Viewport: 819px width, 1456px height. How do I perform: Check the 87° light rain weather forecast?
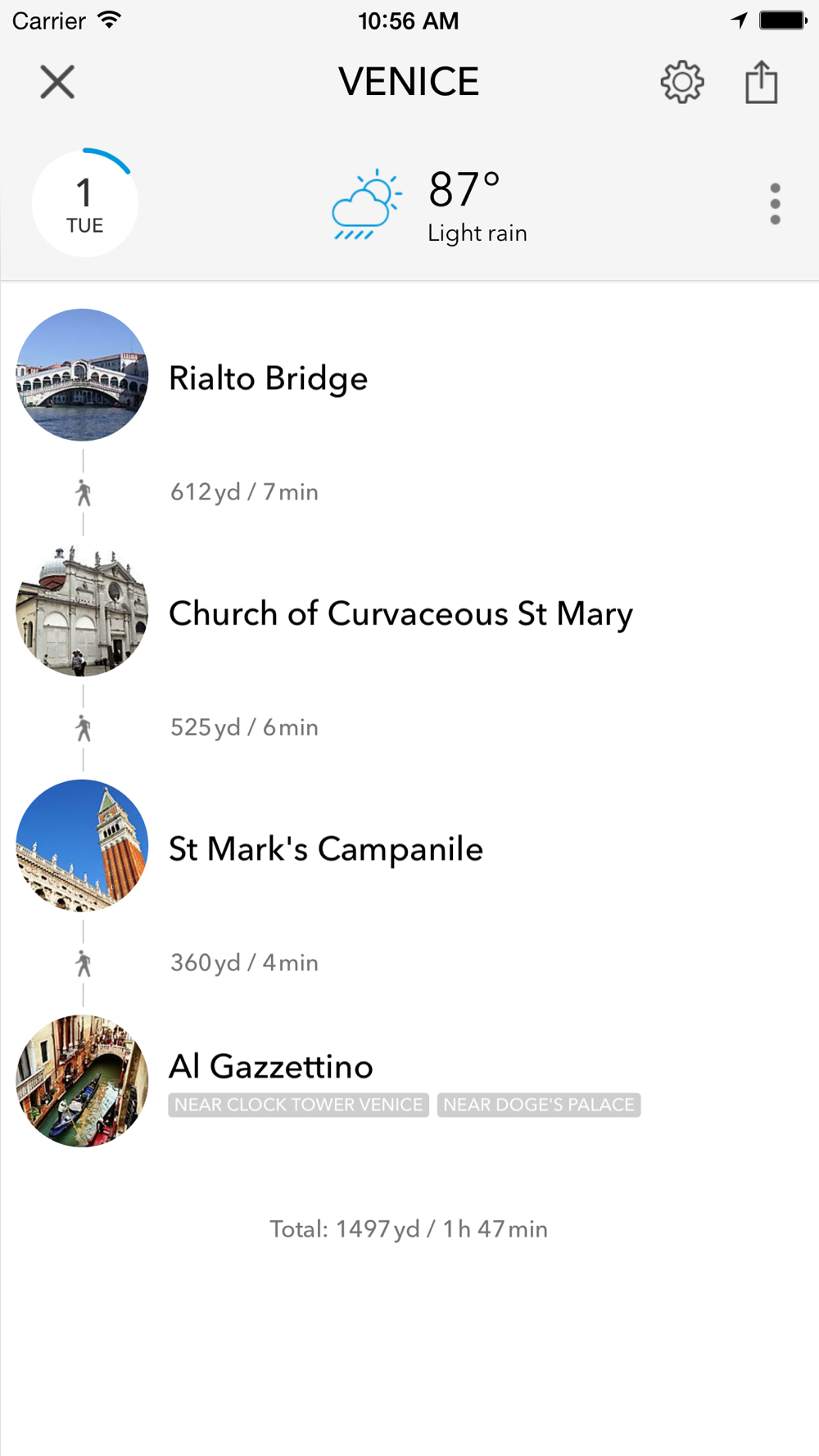[429, 206]
